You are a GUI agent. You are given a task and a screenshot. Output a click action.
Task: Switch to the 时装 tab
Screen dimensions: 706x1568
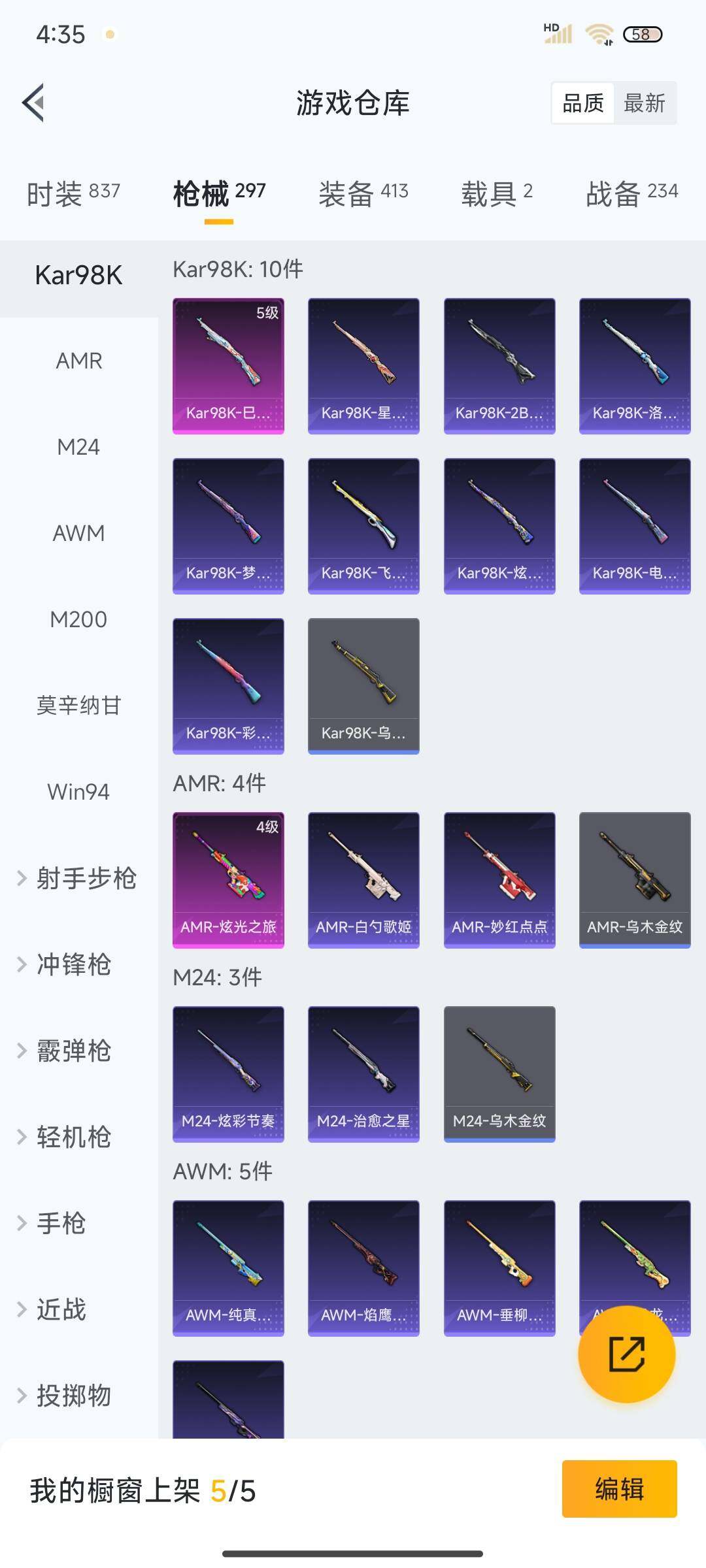pyautogui.click(x=73, y=193)
